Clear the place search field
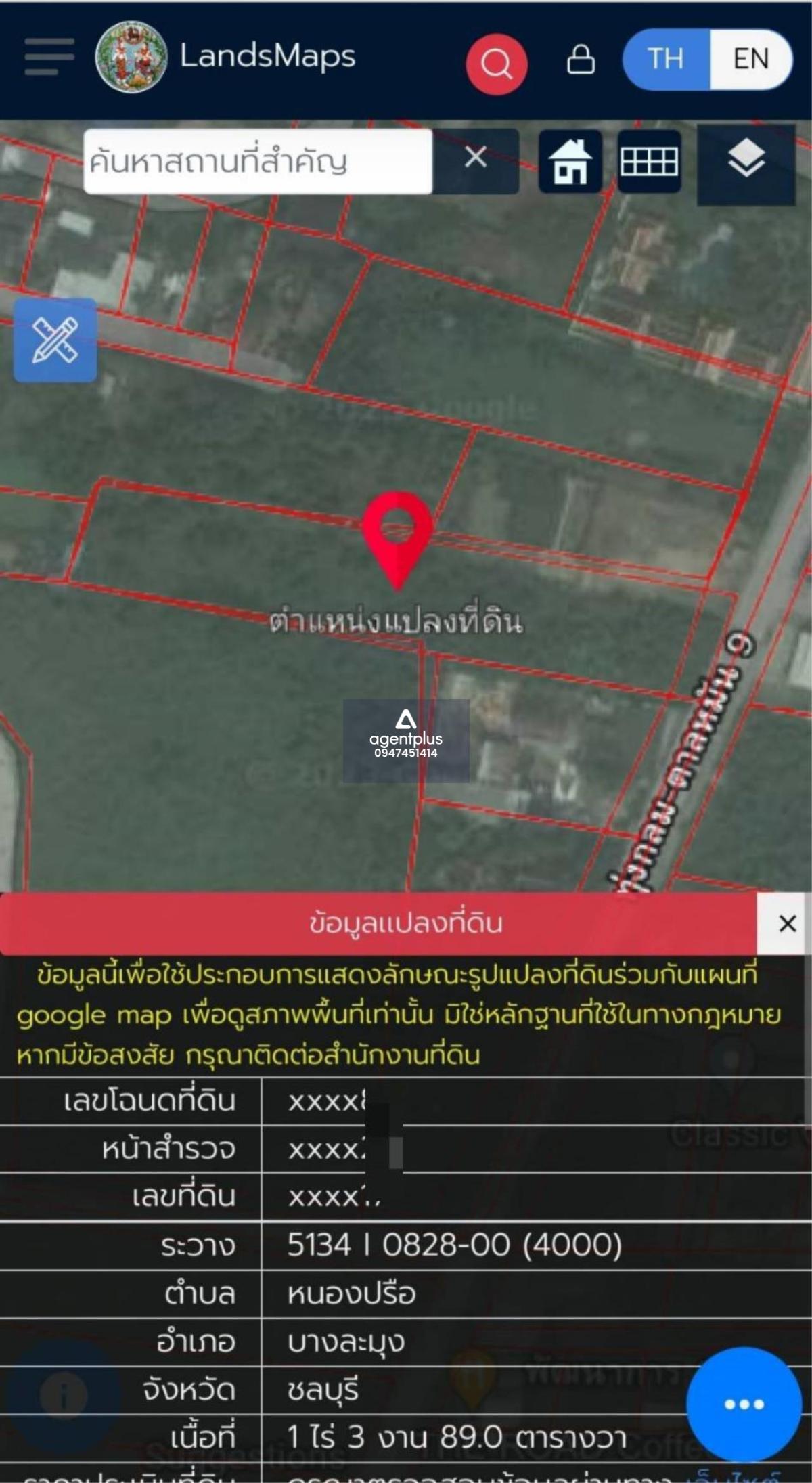The height and width of the screenshot is (1483, 812). (x=476, y=158)
